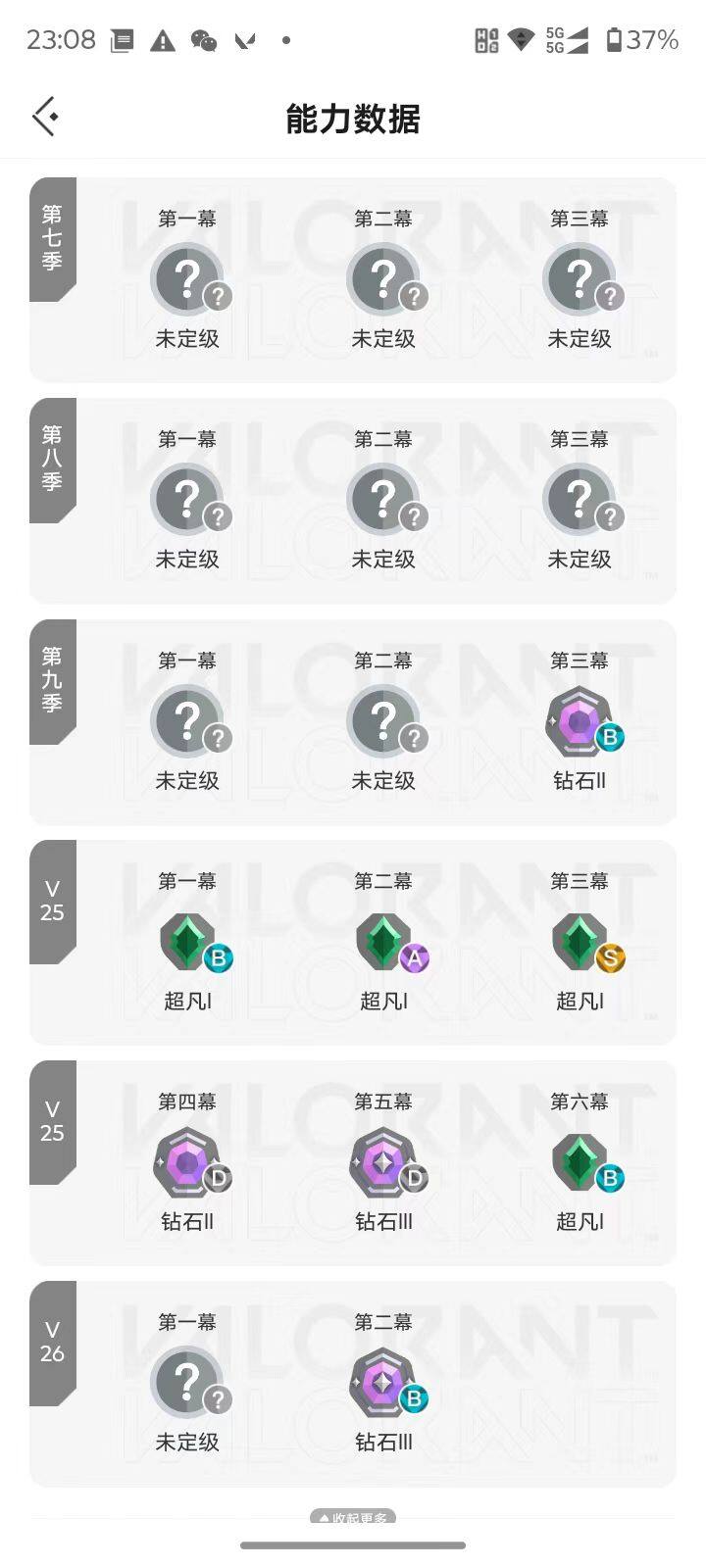Image resolution: width=706 pixels, height=1568 pixels.
Task: Select the V26 season label
Action: [x=52, y=1343]
